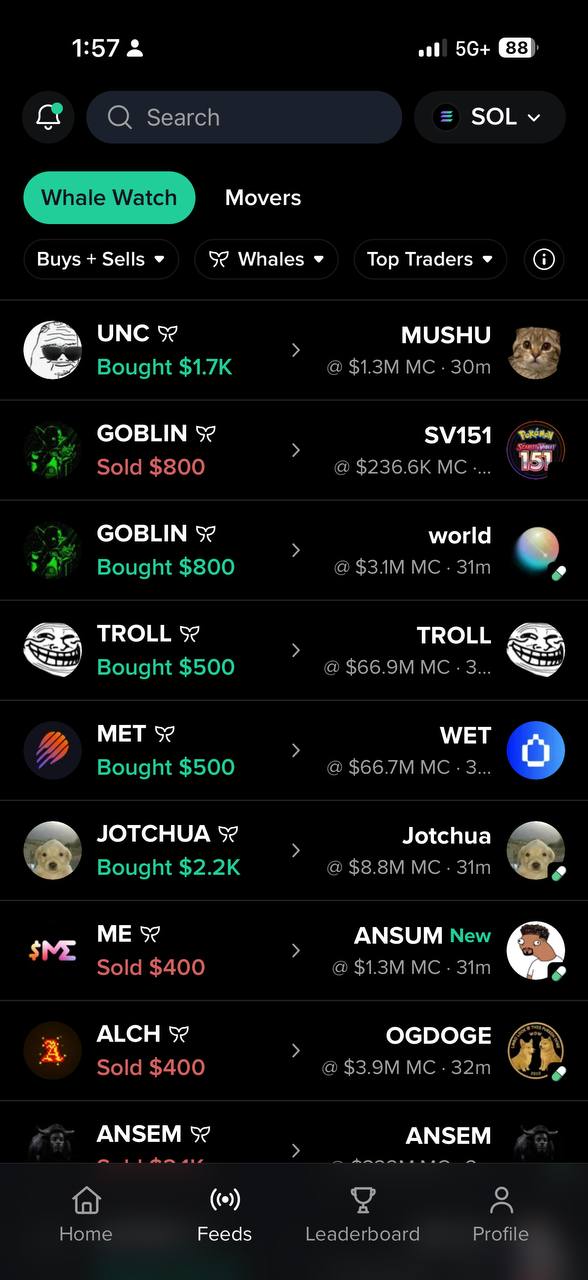Tap the Search field

pyautogui.click(x=244, y=117)
